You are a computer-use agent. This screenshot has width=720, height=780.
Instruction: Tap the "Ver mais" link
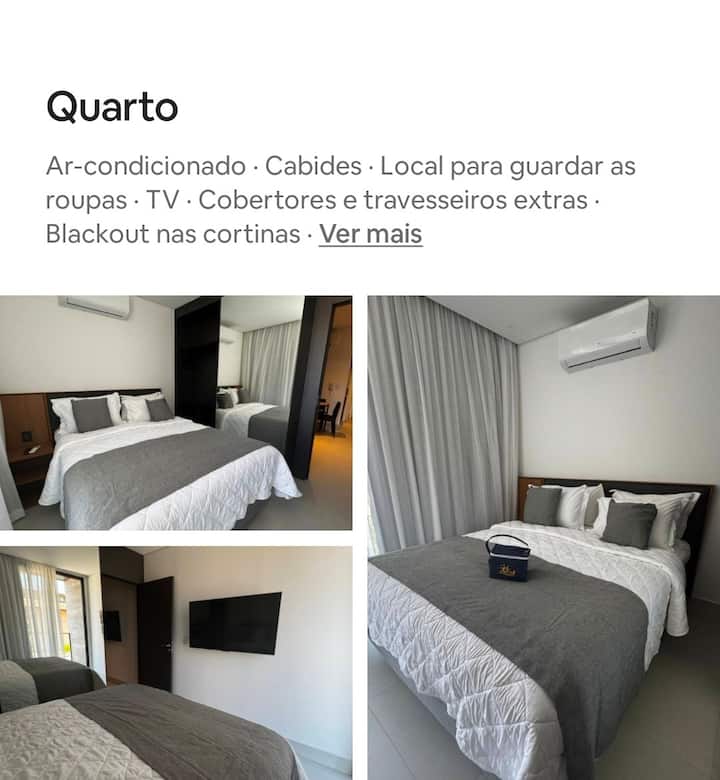370,235
